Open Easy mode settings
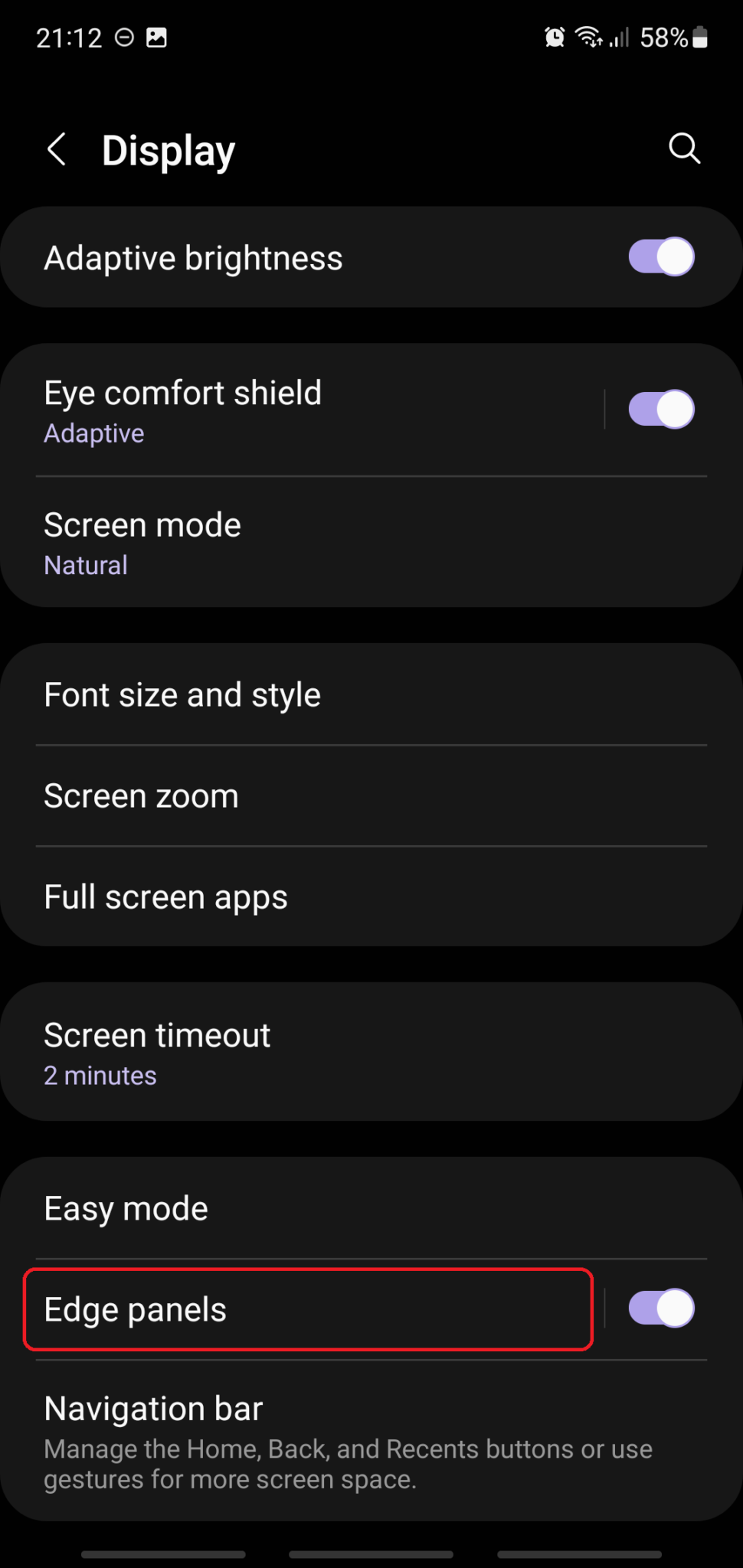 click(306, 1208)
